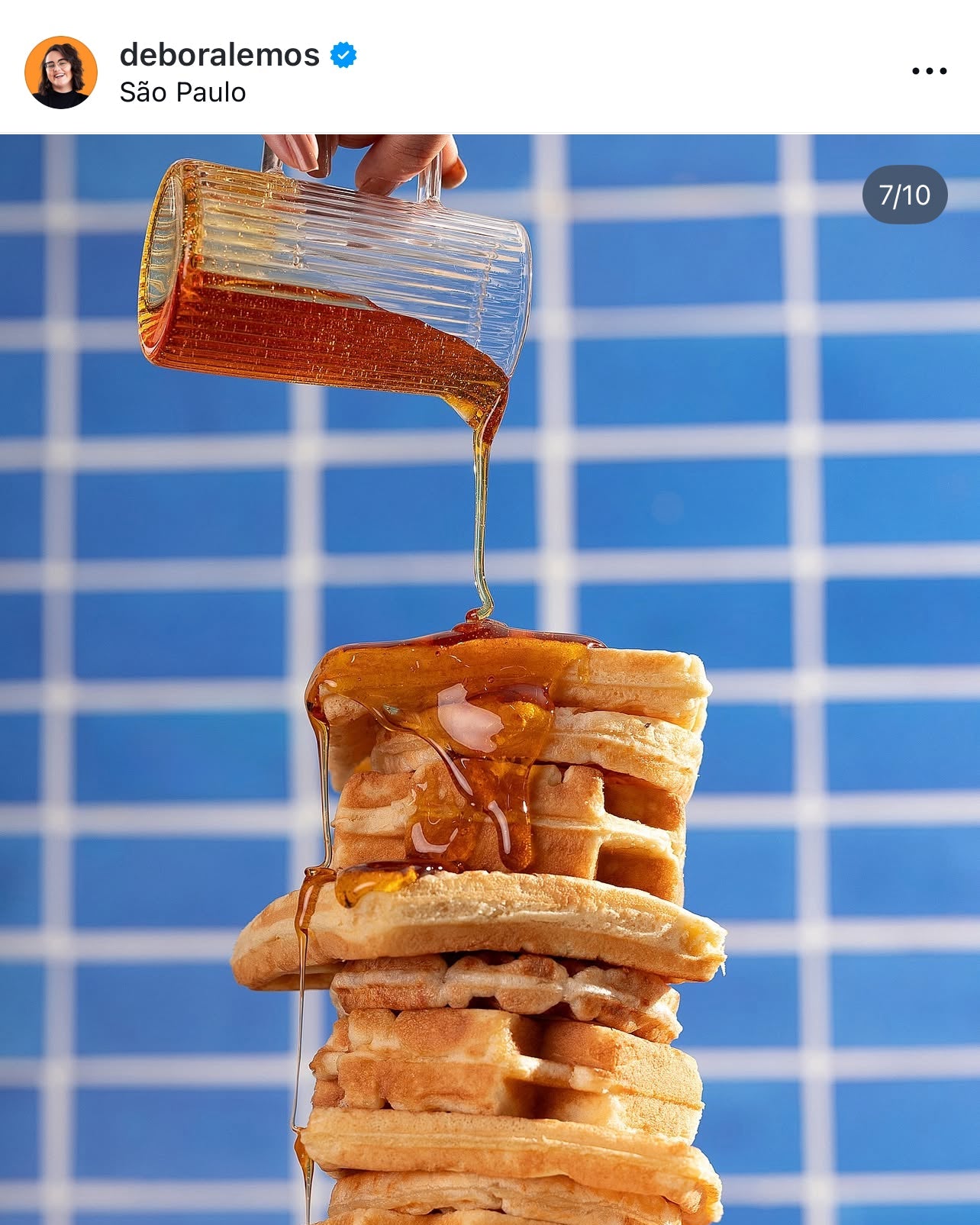Open the post's three-dot options menu
Image resolution: width=980 pixels, height=1225 pixels.
929,71
